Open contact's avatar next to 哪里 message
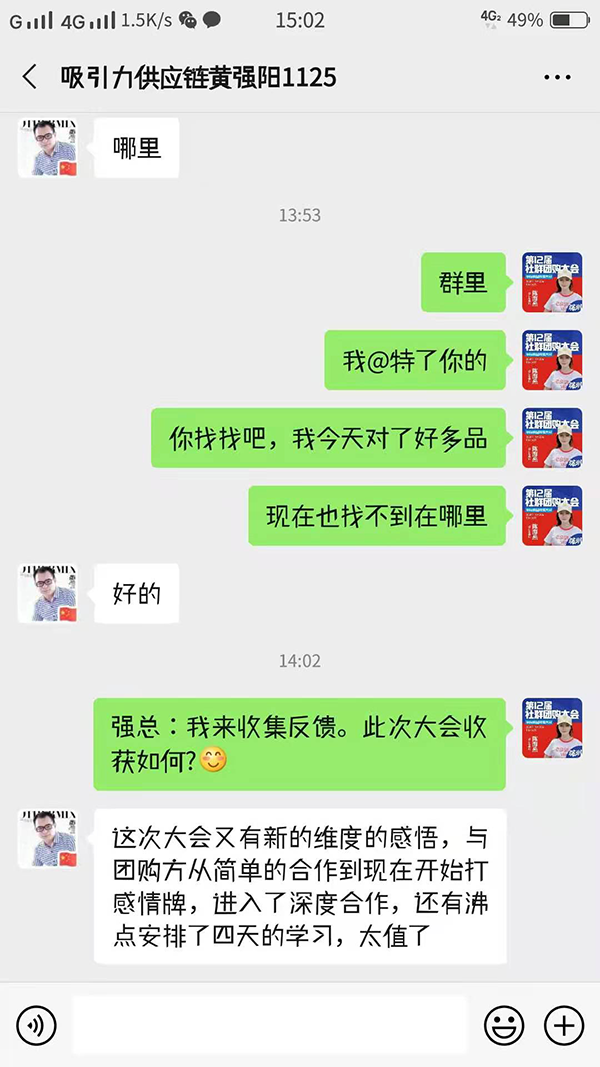Viewport: 600px width, 1067px height. [47, 147]
